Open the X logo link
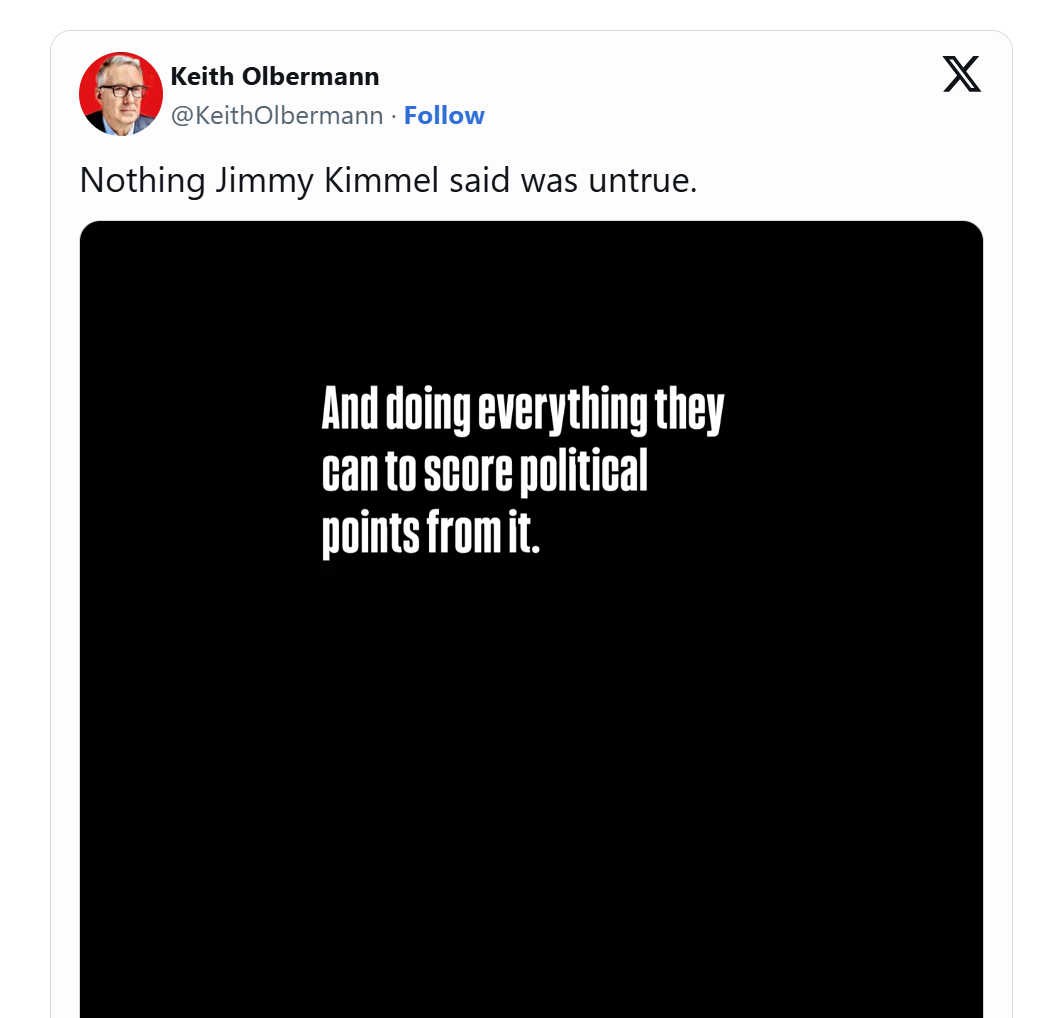This screenshot has height=1018, width=1039. pos(961,75)
